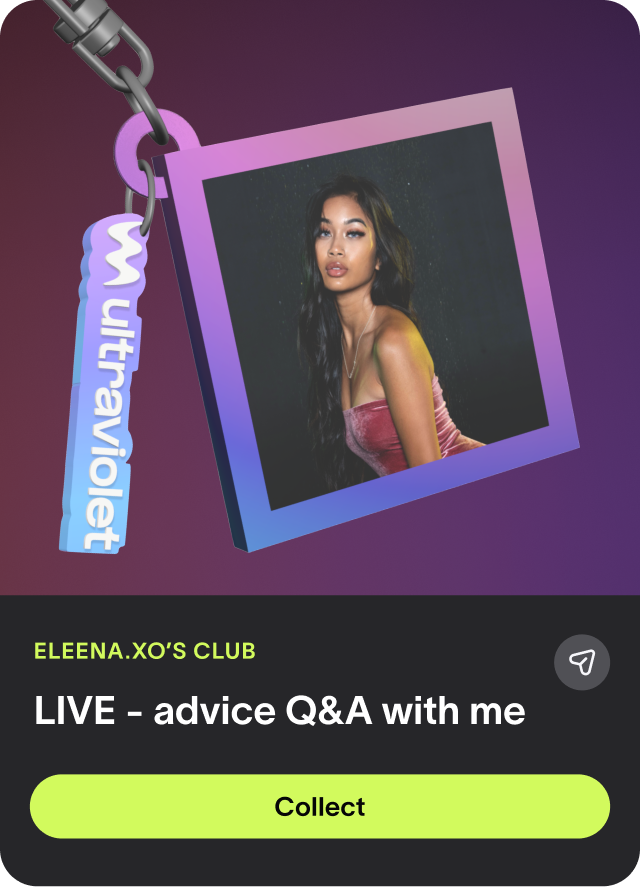
Task: Tap the Collect button
Action: pyautogui.click(x=320, y=806)
